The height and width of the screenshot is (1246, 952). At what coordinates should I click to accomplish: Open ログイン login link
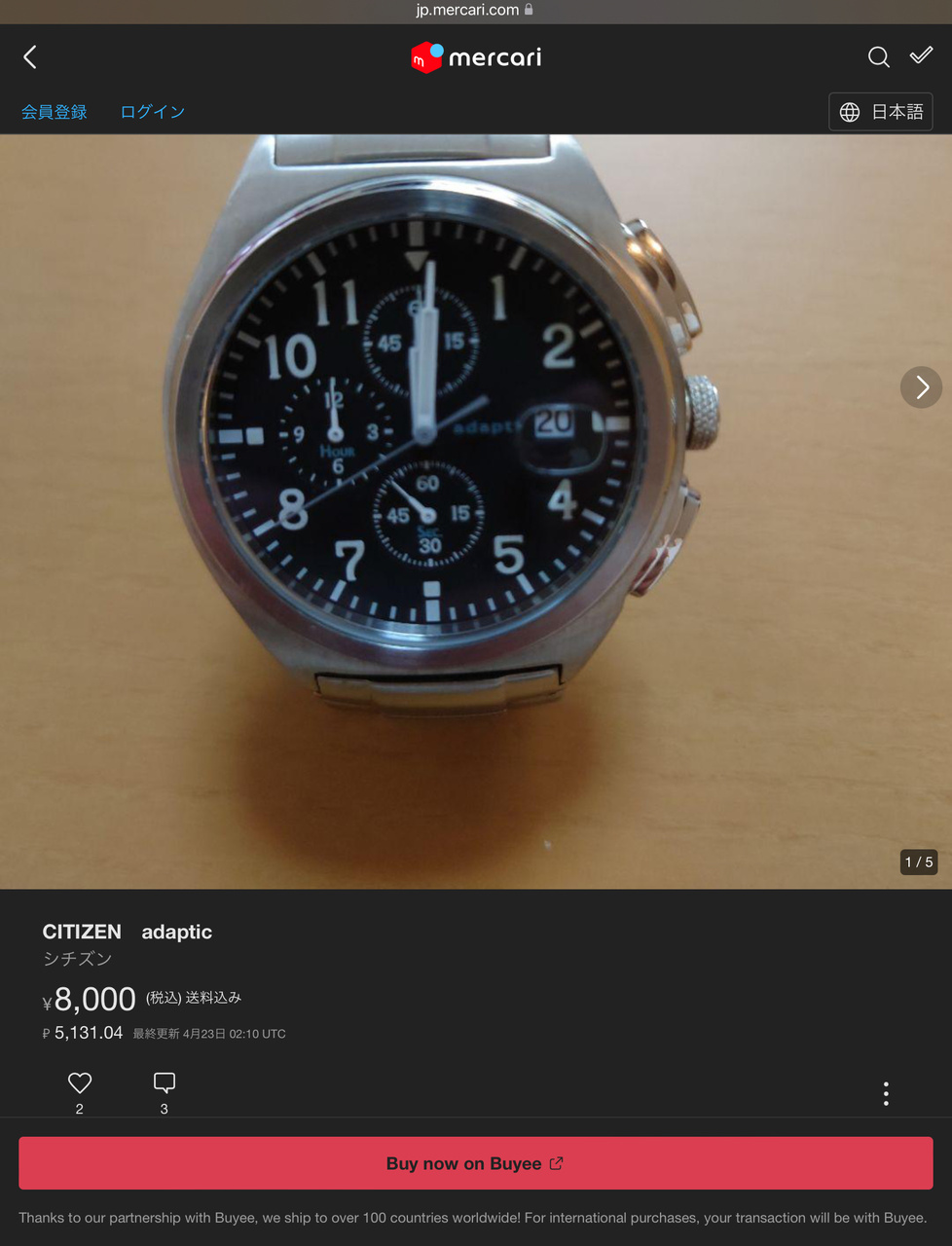point(153,112)
